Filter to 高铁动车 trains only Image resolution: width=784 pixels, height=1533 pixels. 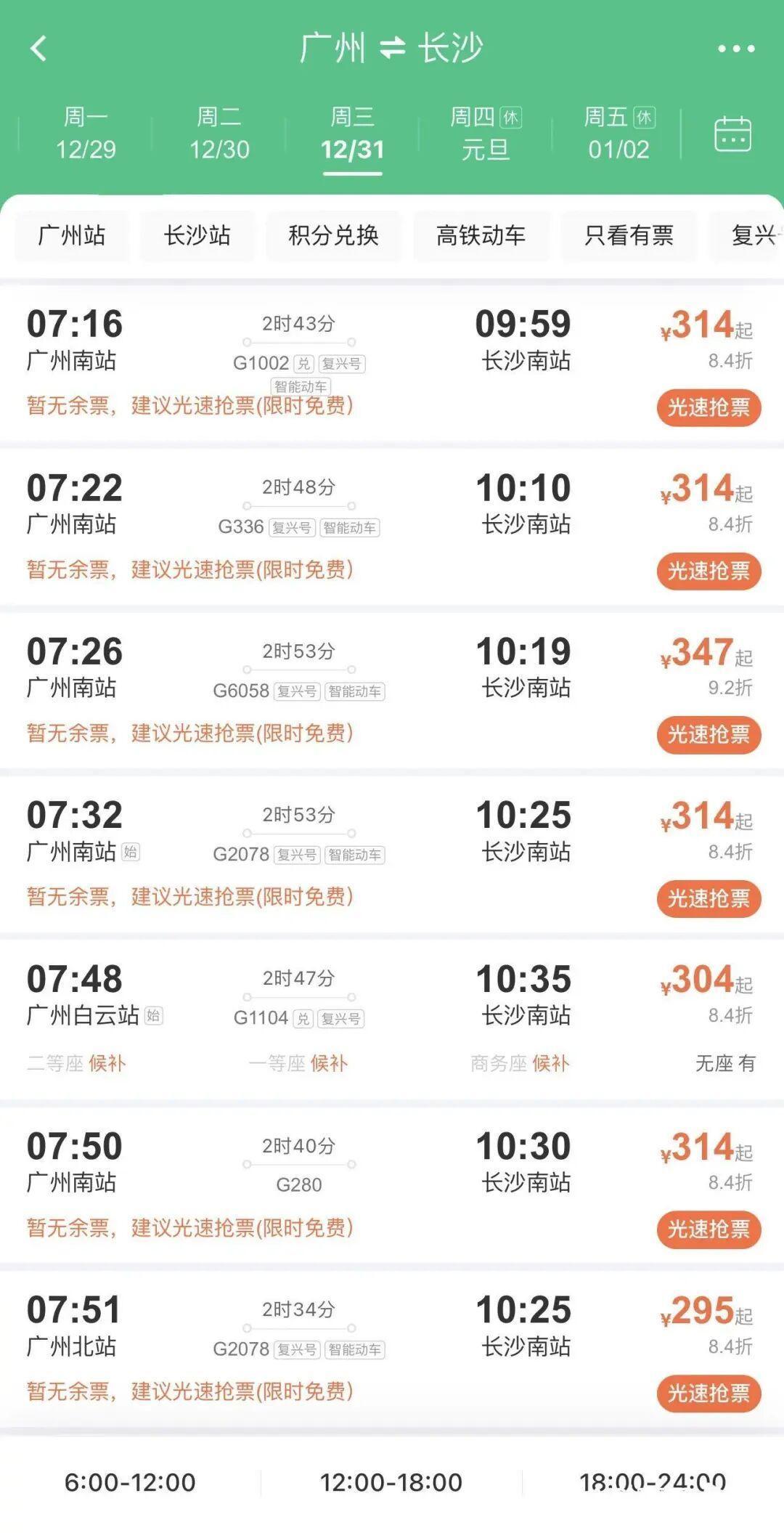coord(481,235)
